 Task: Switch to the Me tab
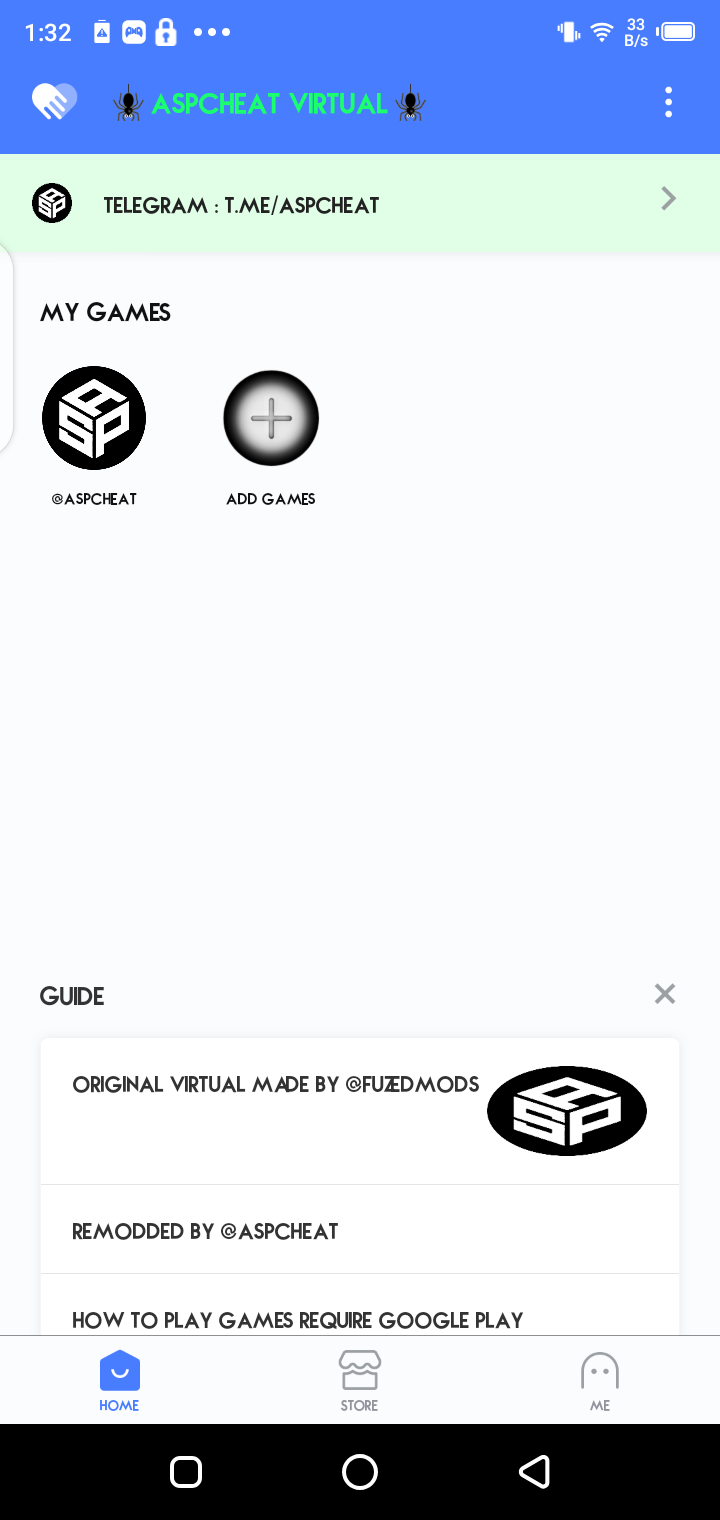click(x=600, y=1381)
